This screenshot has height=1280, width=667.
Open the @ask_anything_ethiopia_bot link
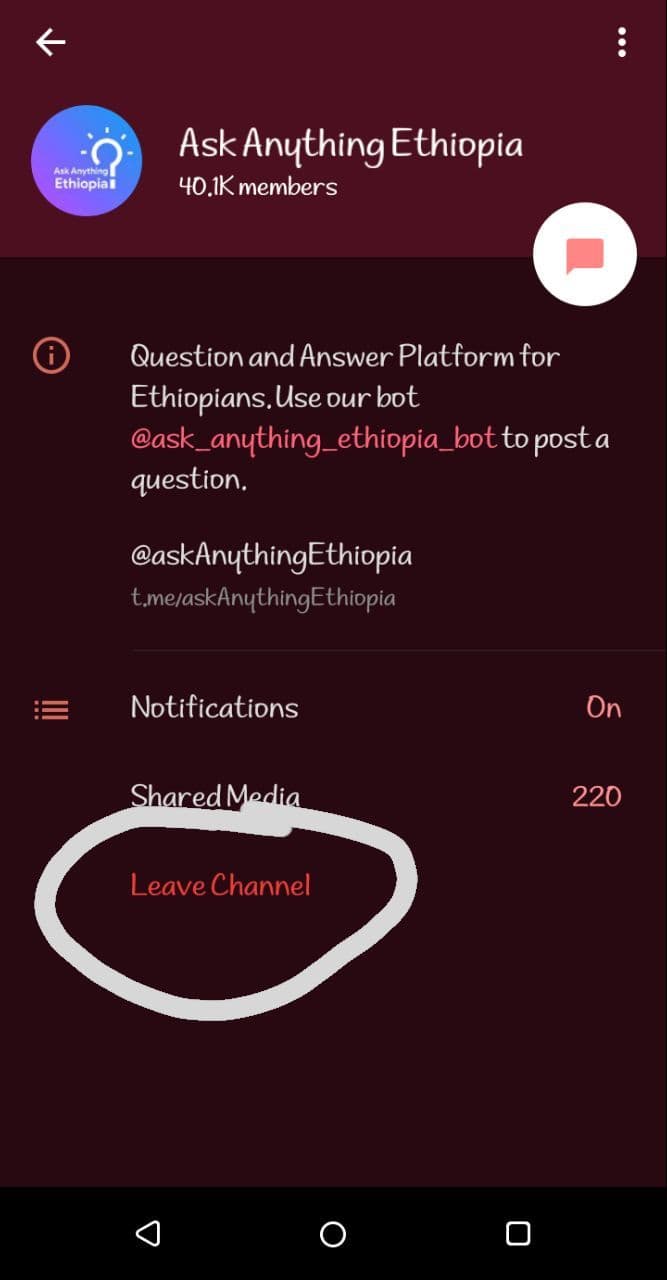(314, 438)
